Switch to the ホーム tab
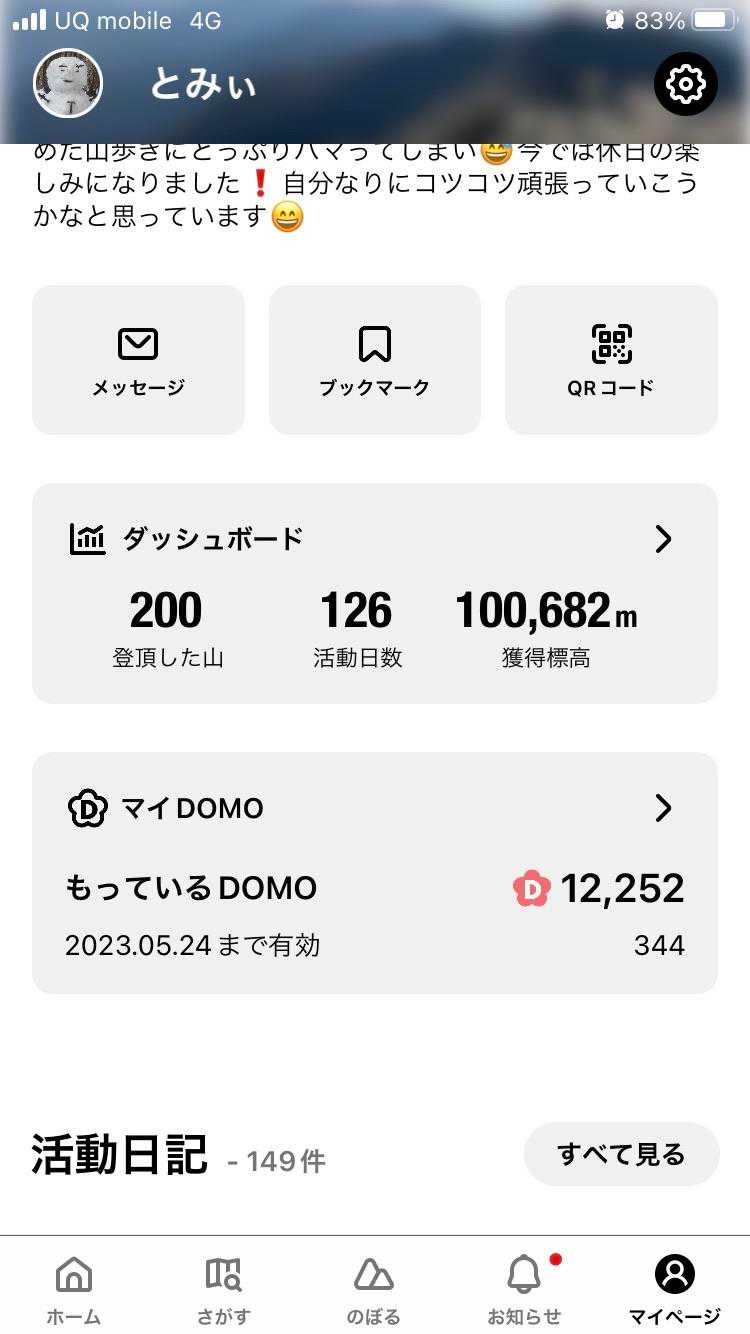The image size is (750, 1334). pos(74,1288)
